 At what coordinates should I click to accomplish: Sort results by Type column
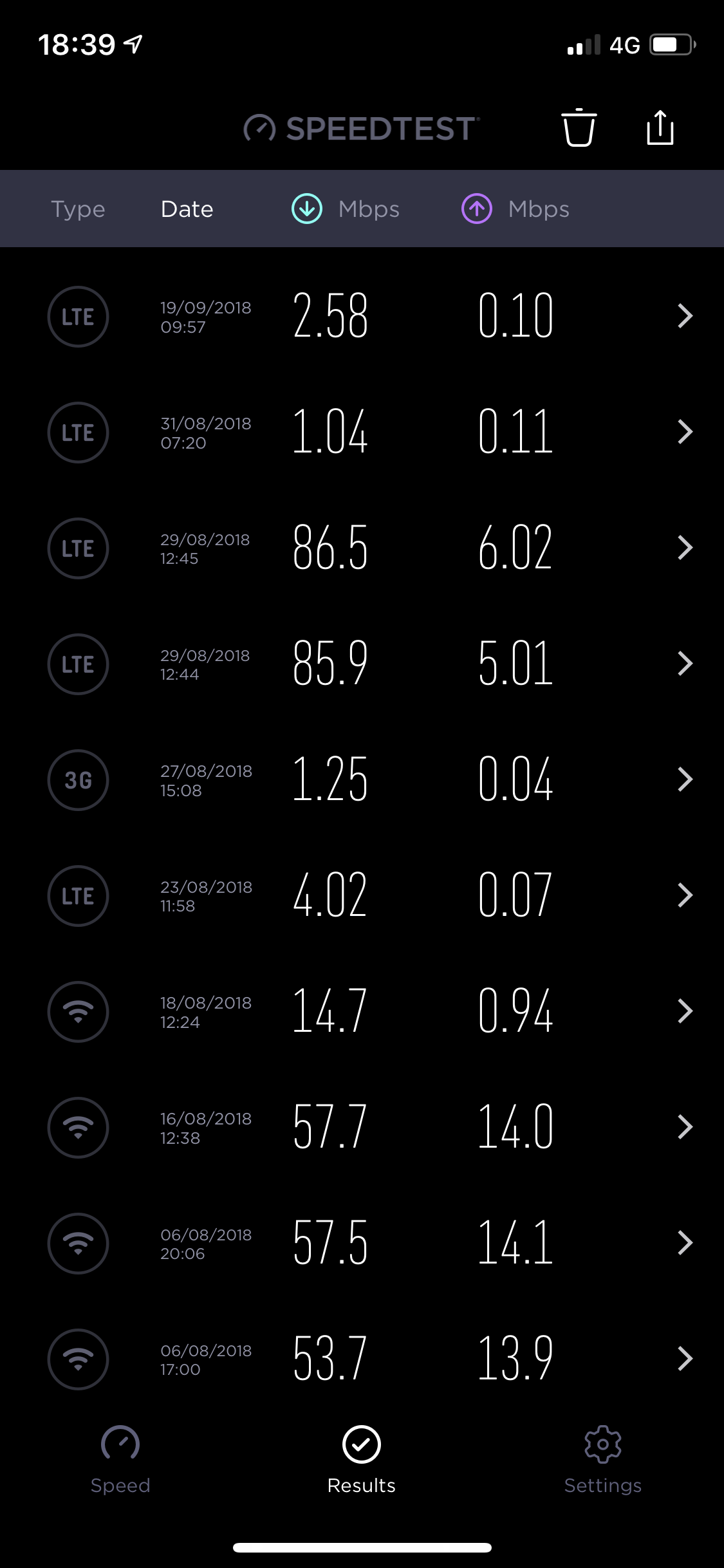(78, 209)
